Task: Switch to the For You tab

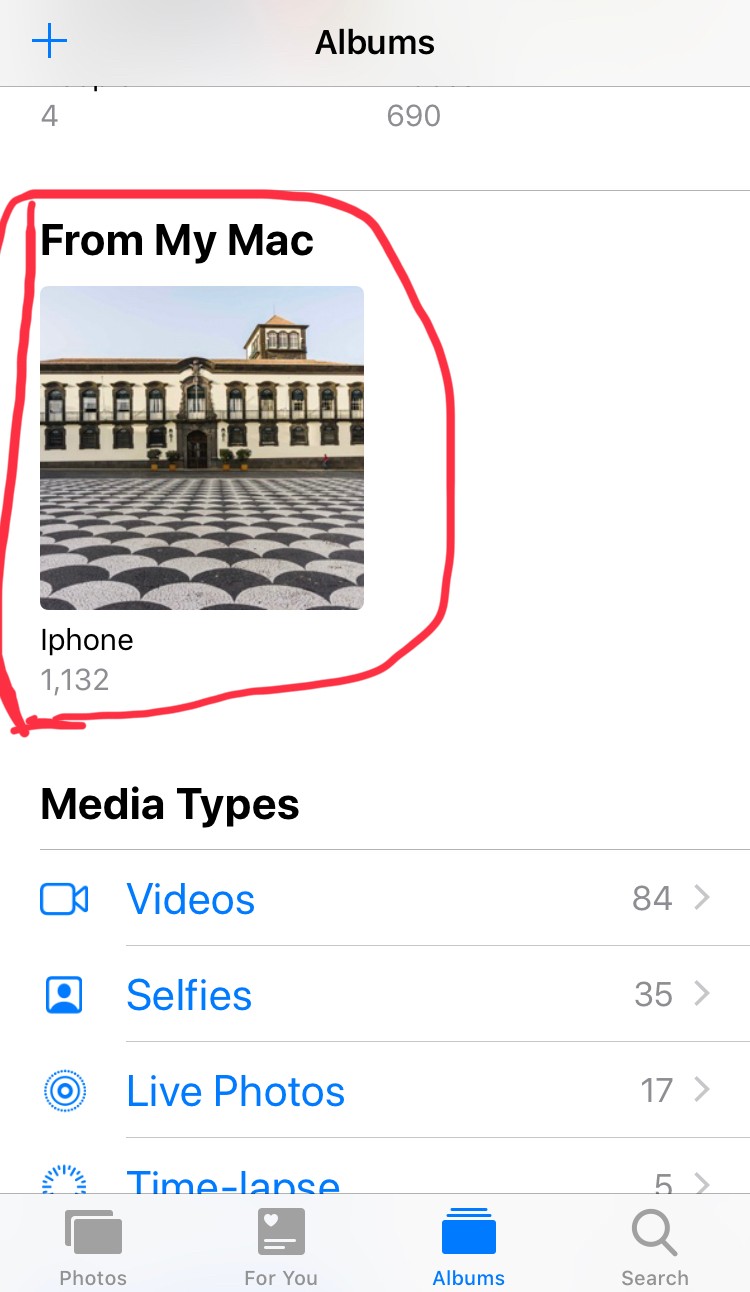Action: point(280,1243)
